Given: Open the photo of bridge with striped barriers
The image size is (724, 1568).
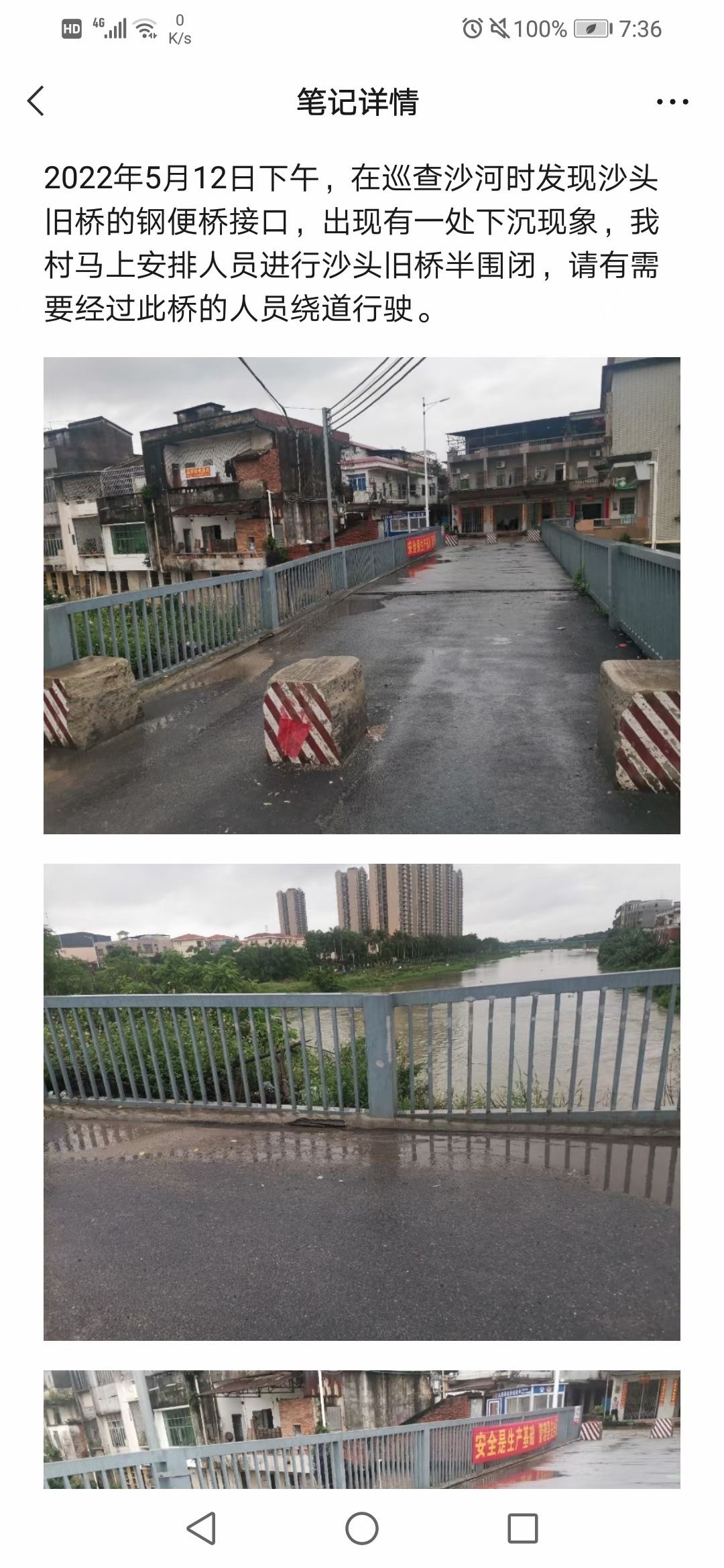Looking at the screenshot, I should click(x=362, y=595).
